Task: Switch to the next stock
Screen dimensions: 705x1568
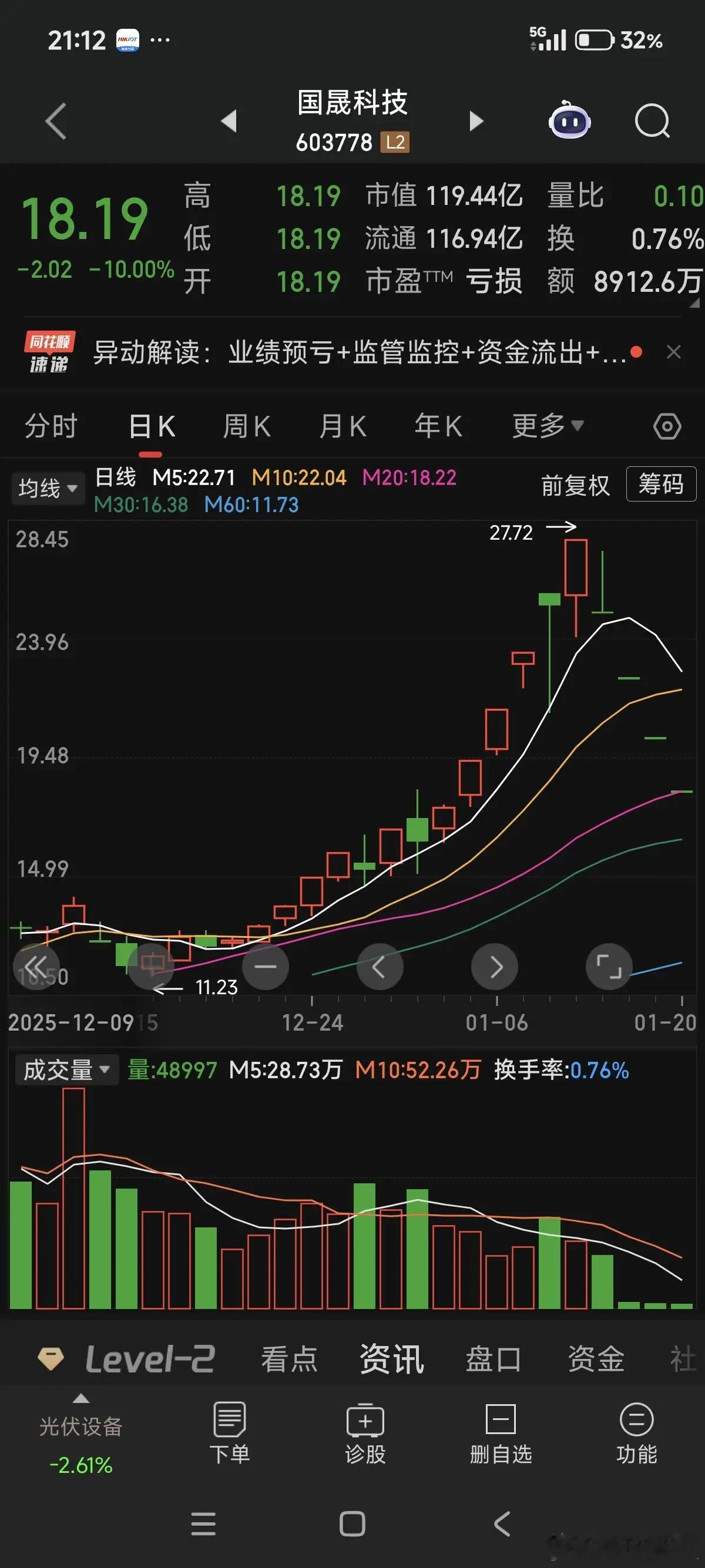Action: pyautogui.click(x=476, y=121)
